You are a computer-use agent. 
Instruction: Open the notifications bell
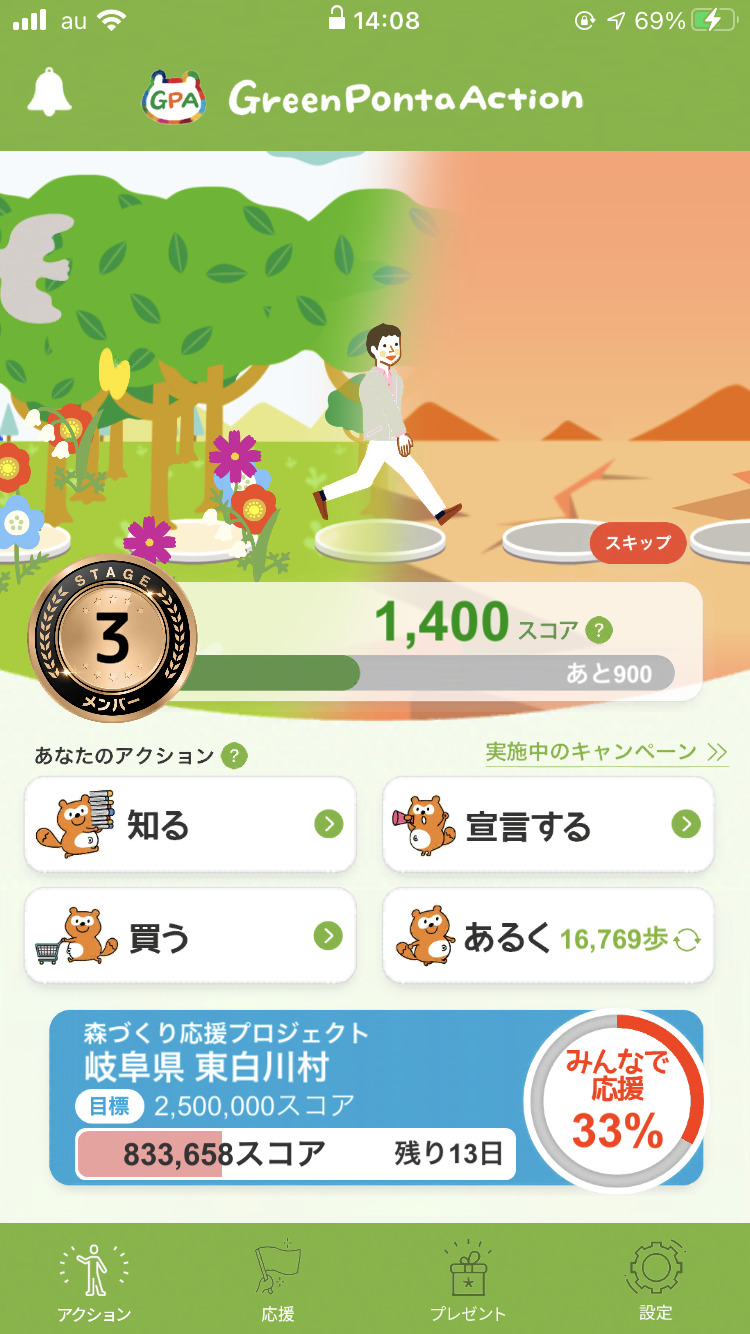(x=49, y=94)
